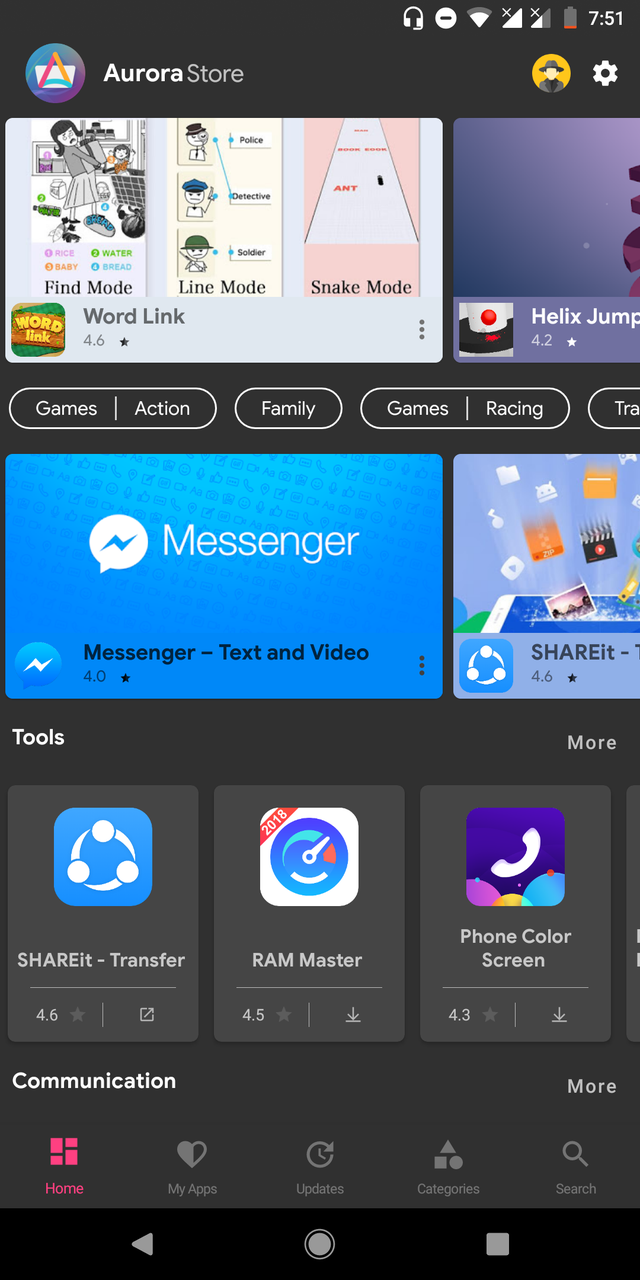Download Phone Color Screen app
The height and width of the screenshot is (1280, 640).
[x=559, y=1015]
